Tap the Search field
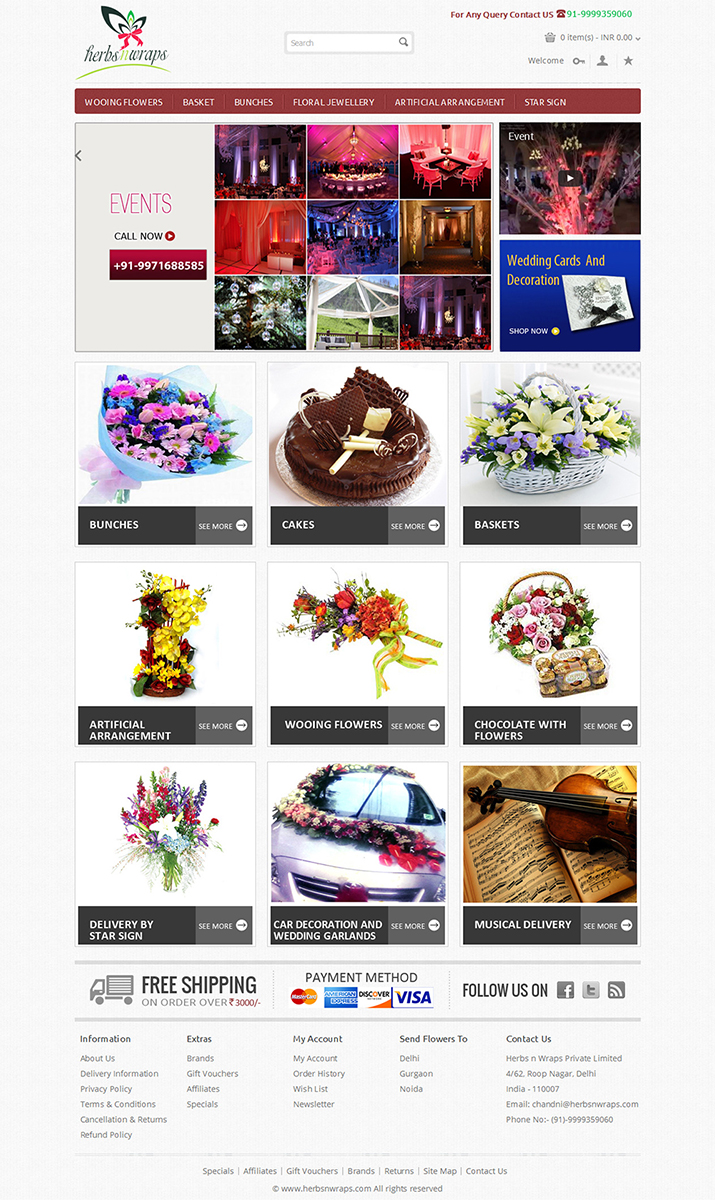Viewport: 715px width, 1200px height. 348,43
